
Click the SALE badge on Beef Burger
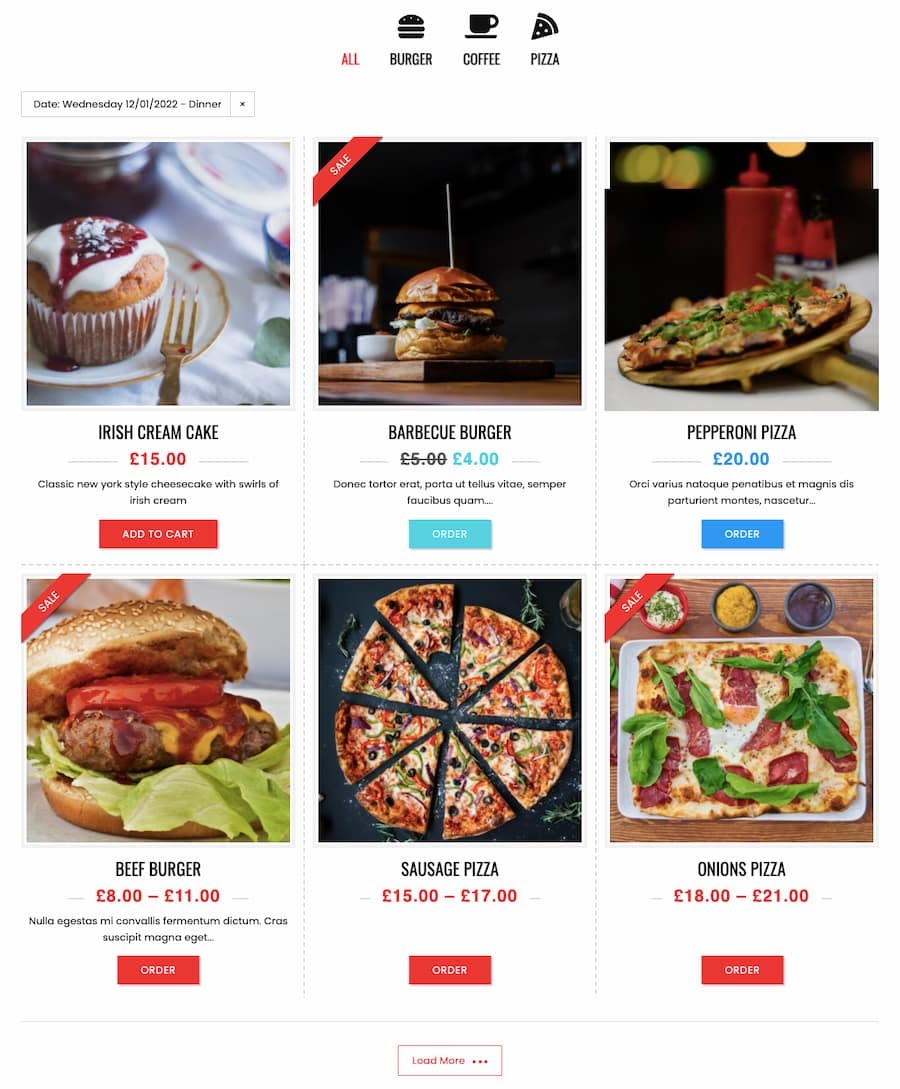coord(48,602)
